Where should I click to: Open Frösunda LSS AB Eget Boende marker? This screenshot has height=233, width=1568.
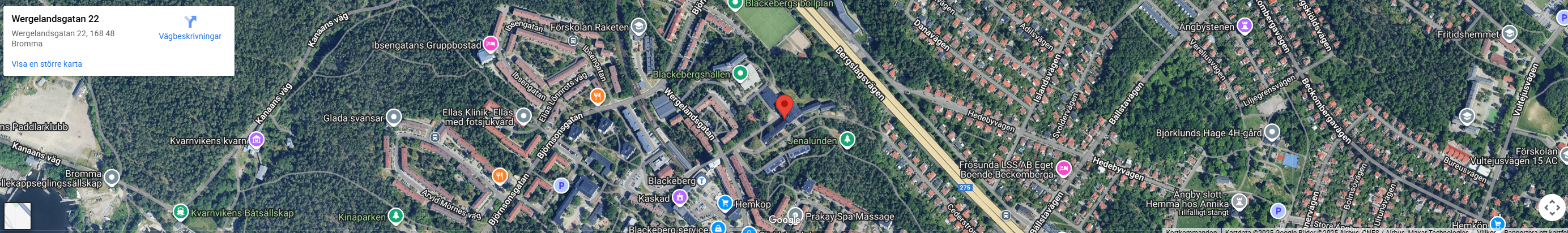point(1063,169)
